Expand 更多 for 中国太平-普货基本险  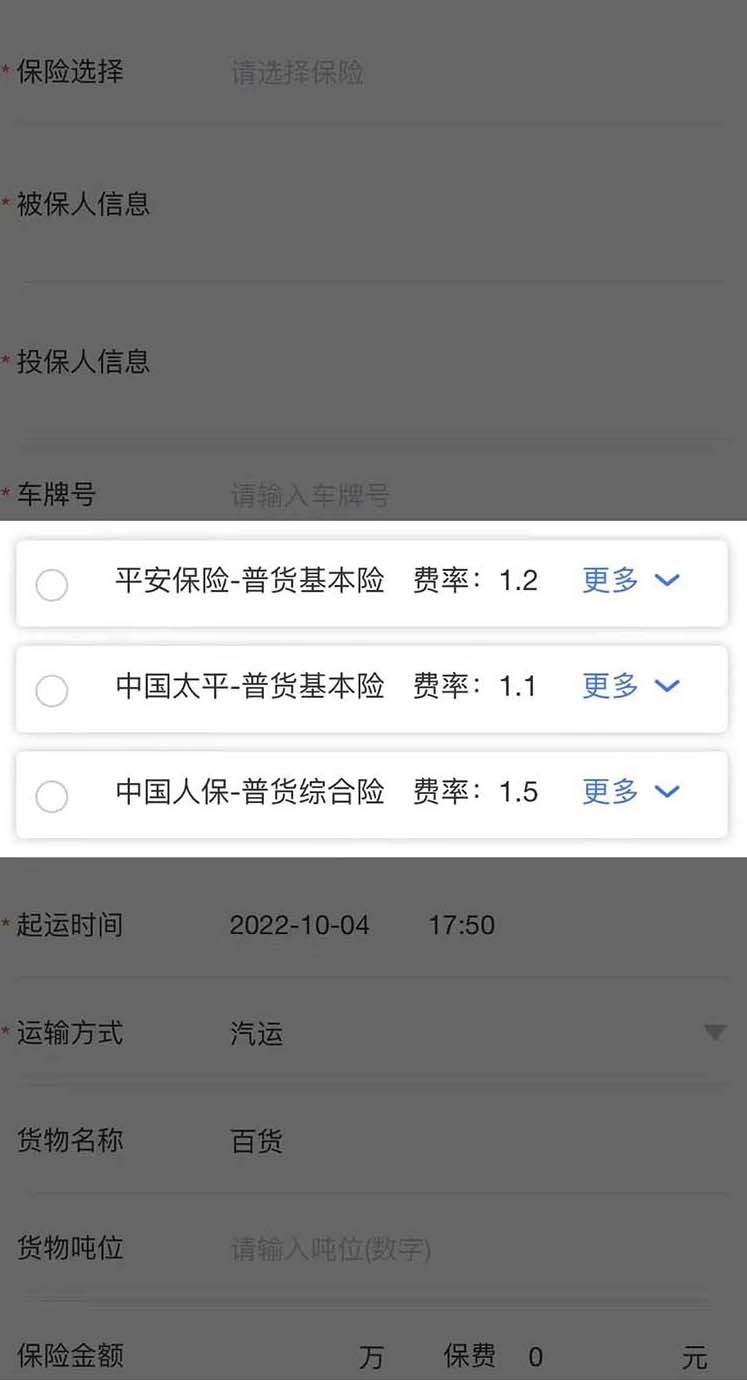click(630, 686)
